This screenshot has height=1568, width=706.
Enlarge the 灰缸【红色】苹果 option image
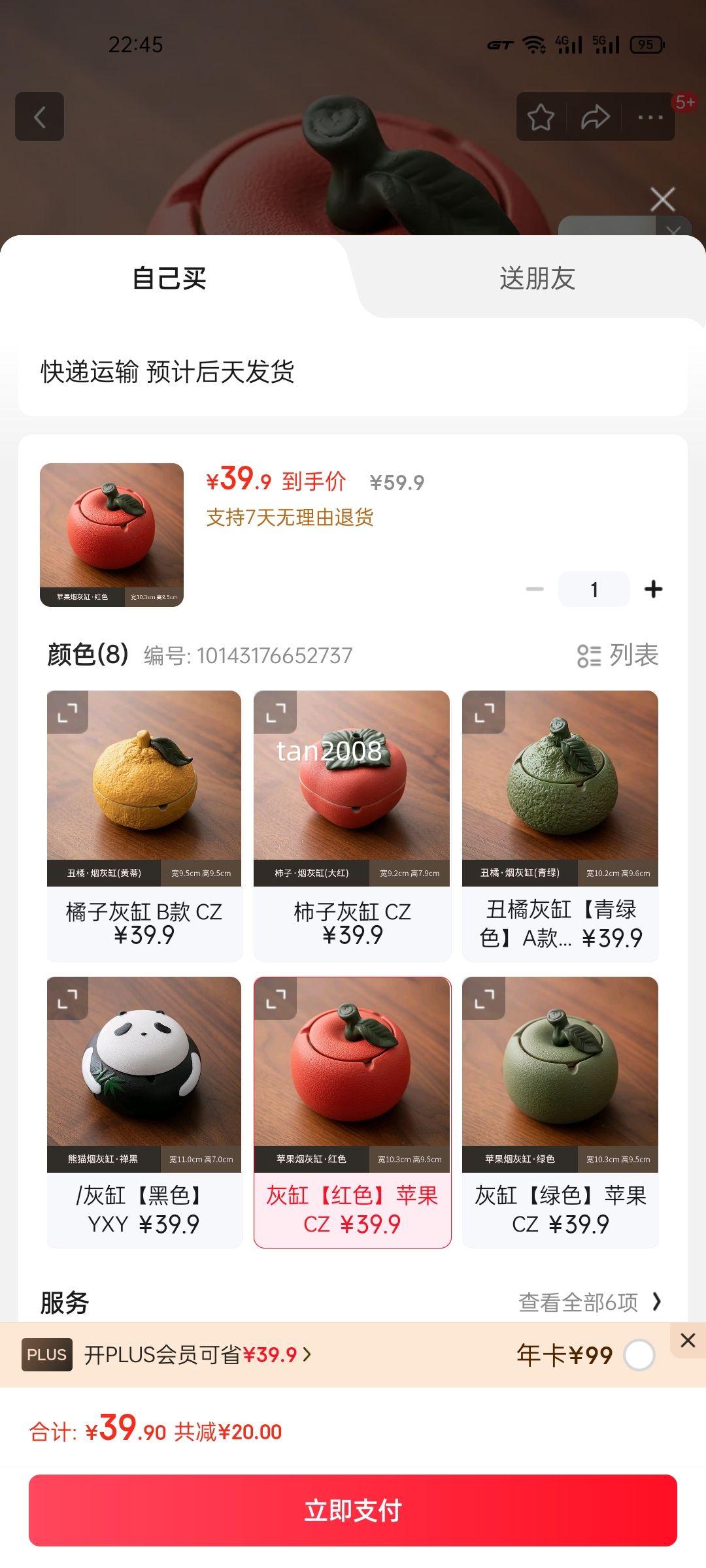(x=276, y=998)
